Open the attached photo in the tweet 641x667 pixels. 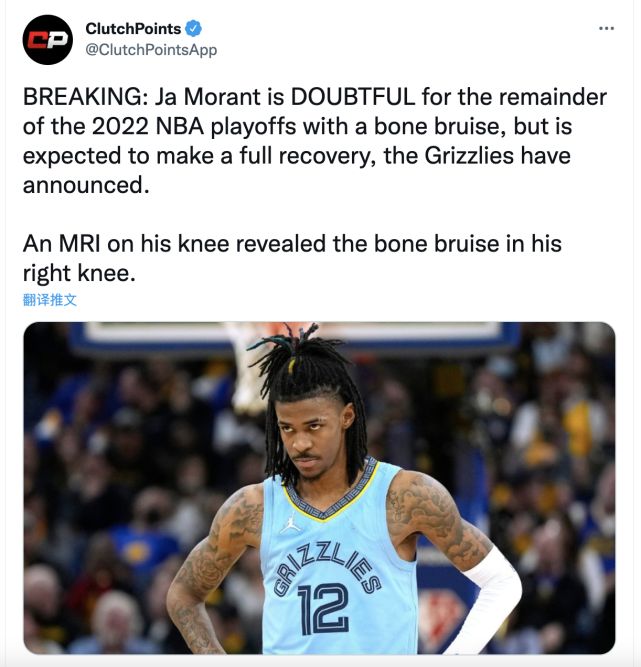pyautogui.click(x=319, y=487)
